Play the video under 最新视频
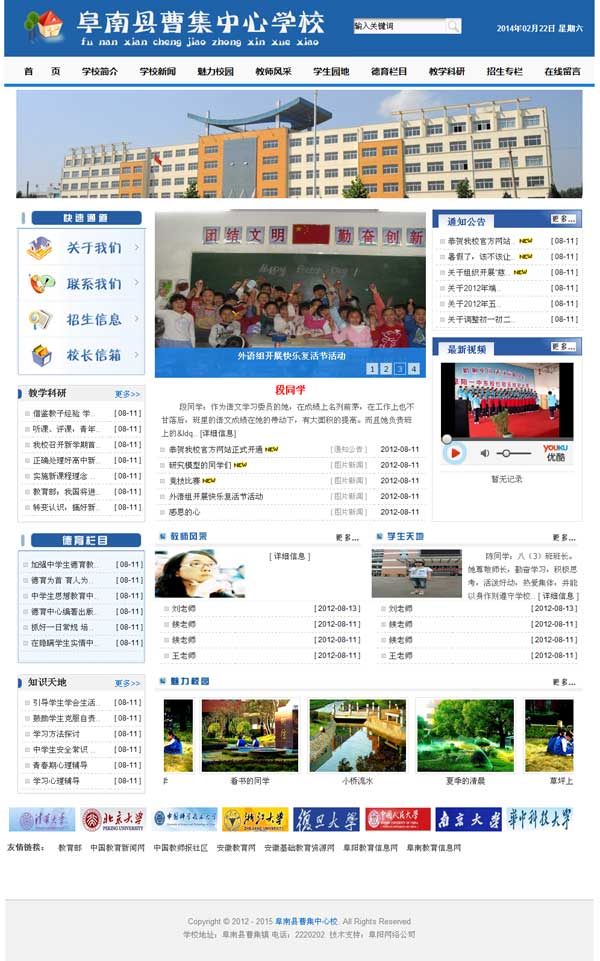 (x=455, y=453)
